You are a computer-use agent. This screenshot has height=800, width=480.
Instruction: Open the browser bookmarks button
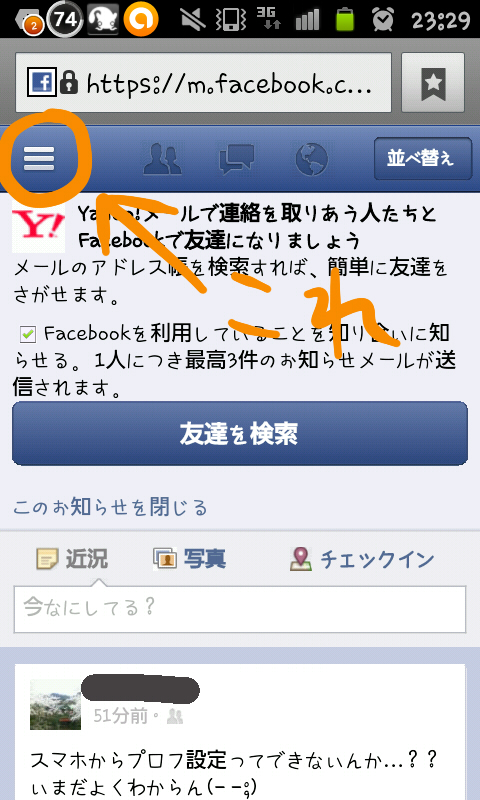click(433, 82)
